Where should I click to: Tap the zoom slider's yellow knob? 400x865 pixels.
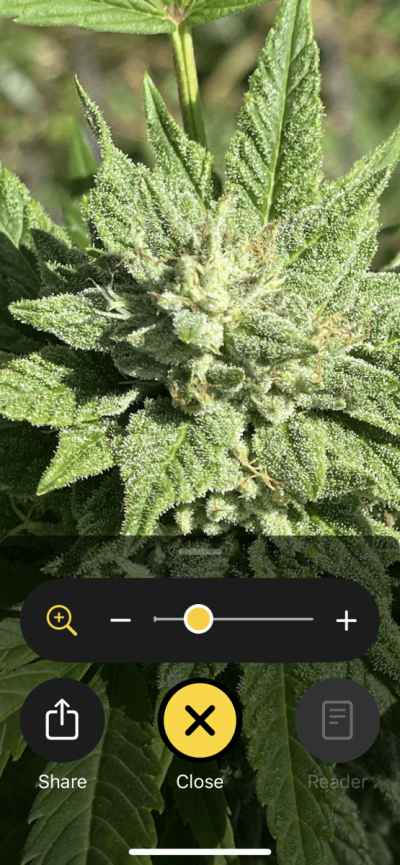[x=199, y=619]
